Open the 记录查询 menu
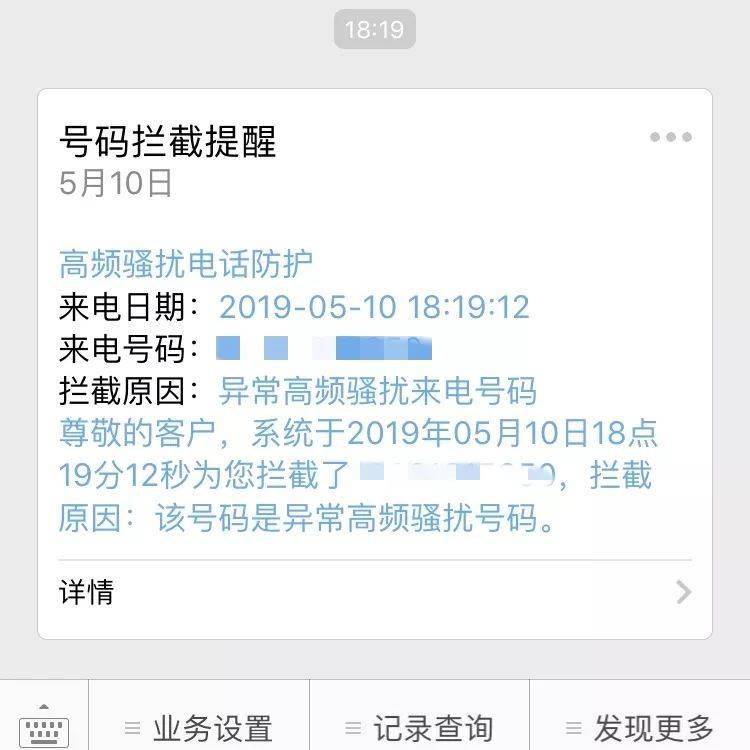The width and height of the screenshot is (750, 750). (419, 727)
